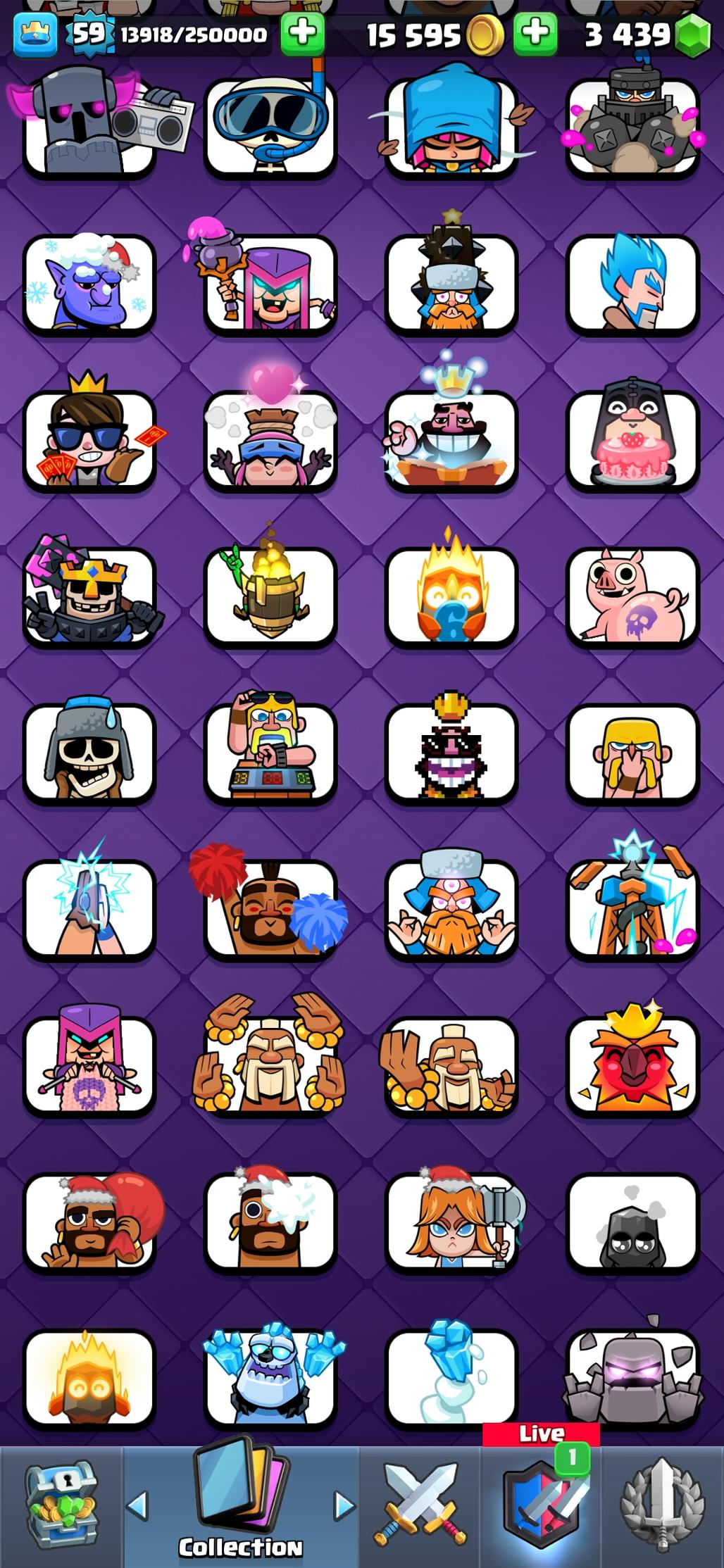
Task: Choose the pig with skull tattoo emote
Action: 632,596
